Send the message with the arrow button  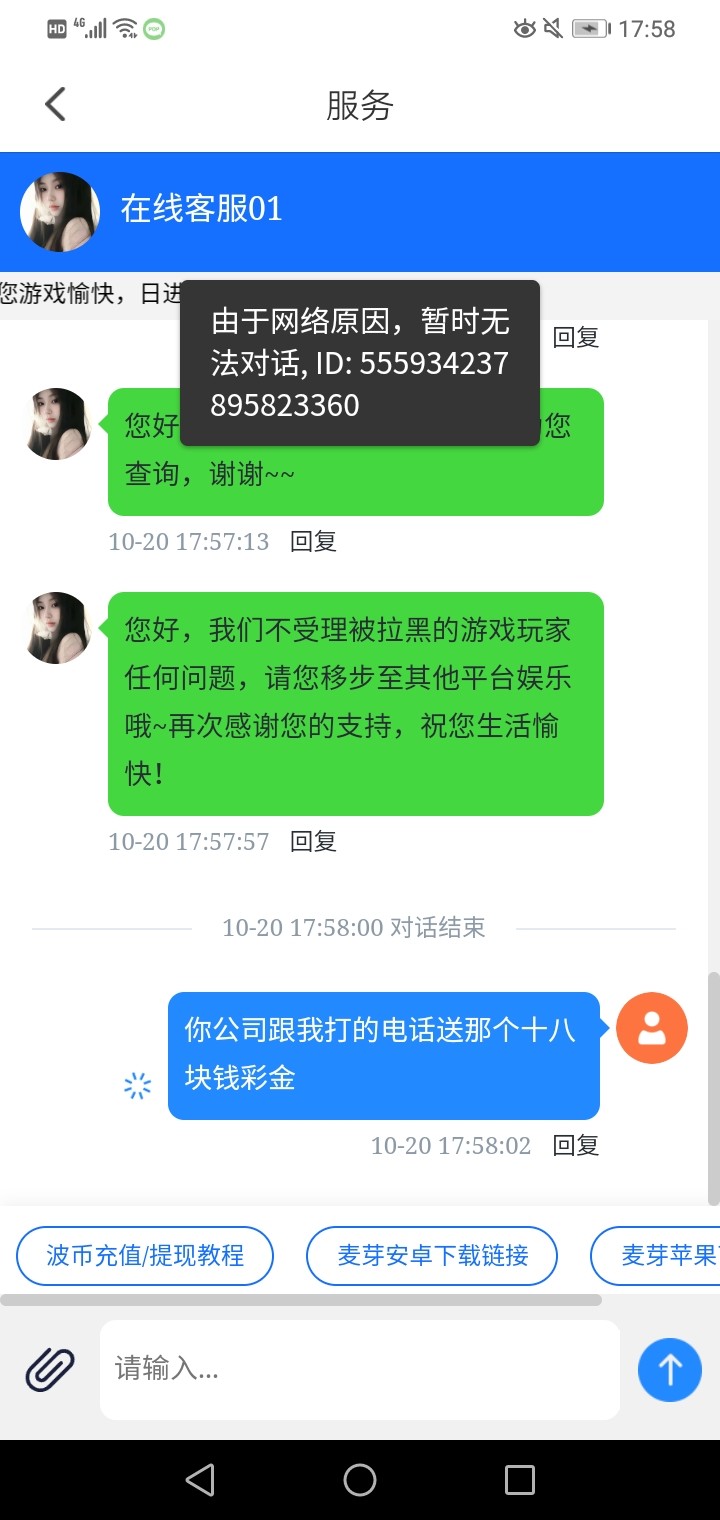click(x=670, y=1369)
